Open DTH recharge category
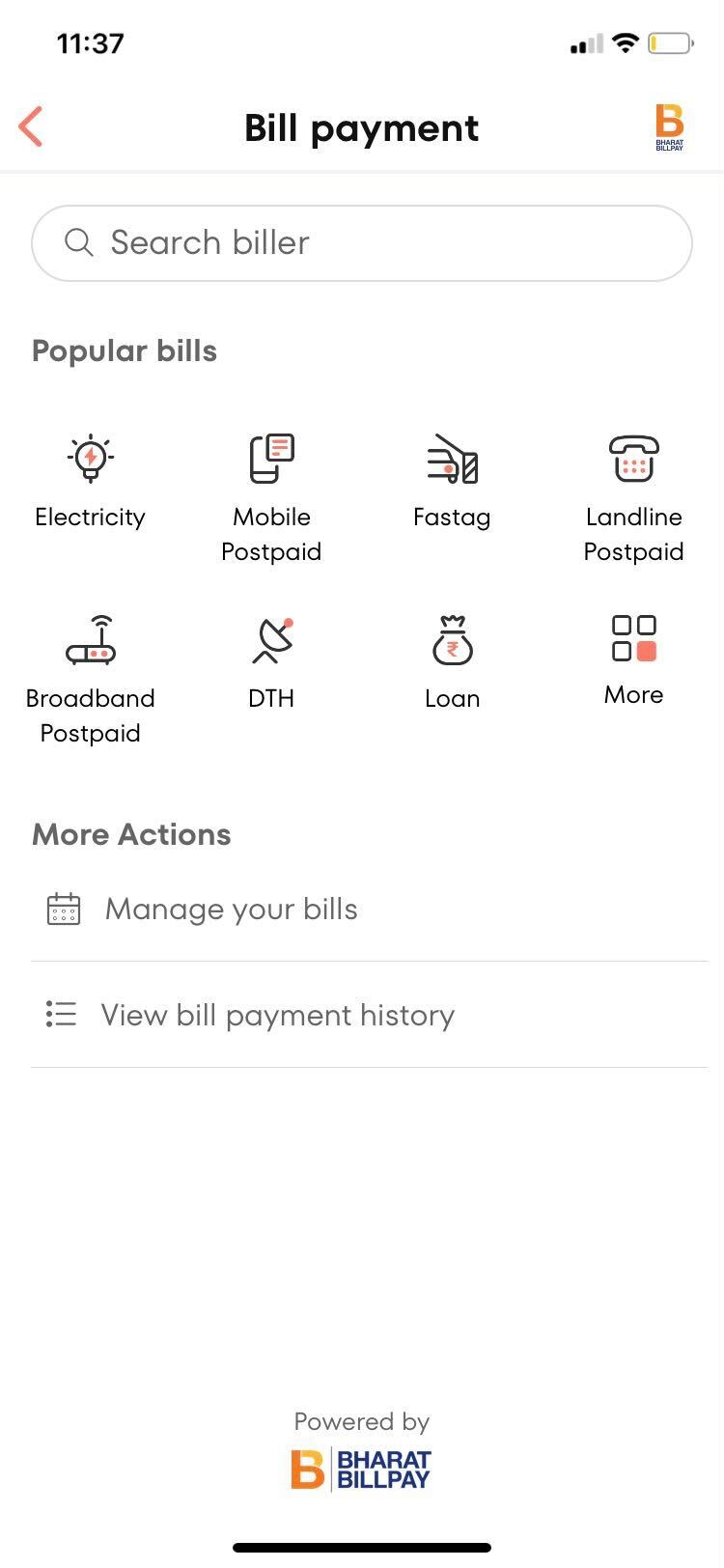 tap(271, 663)
